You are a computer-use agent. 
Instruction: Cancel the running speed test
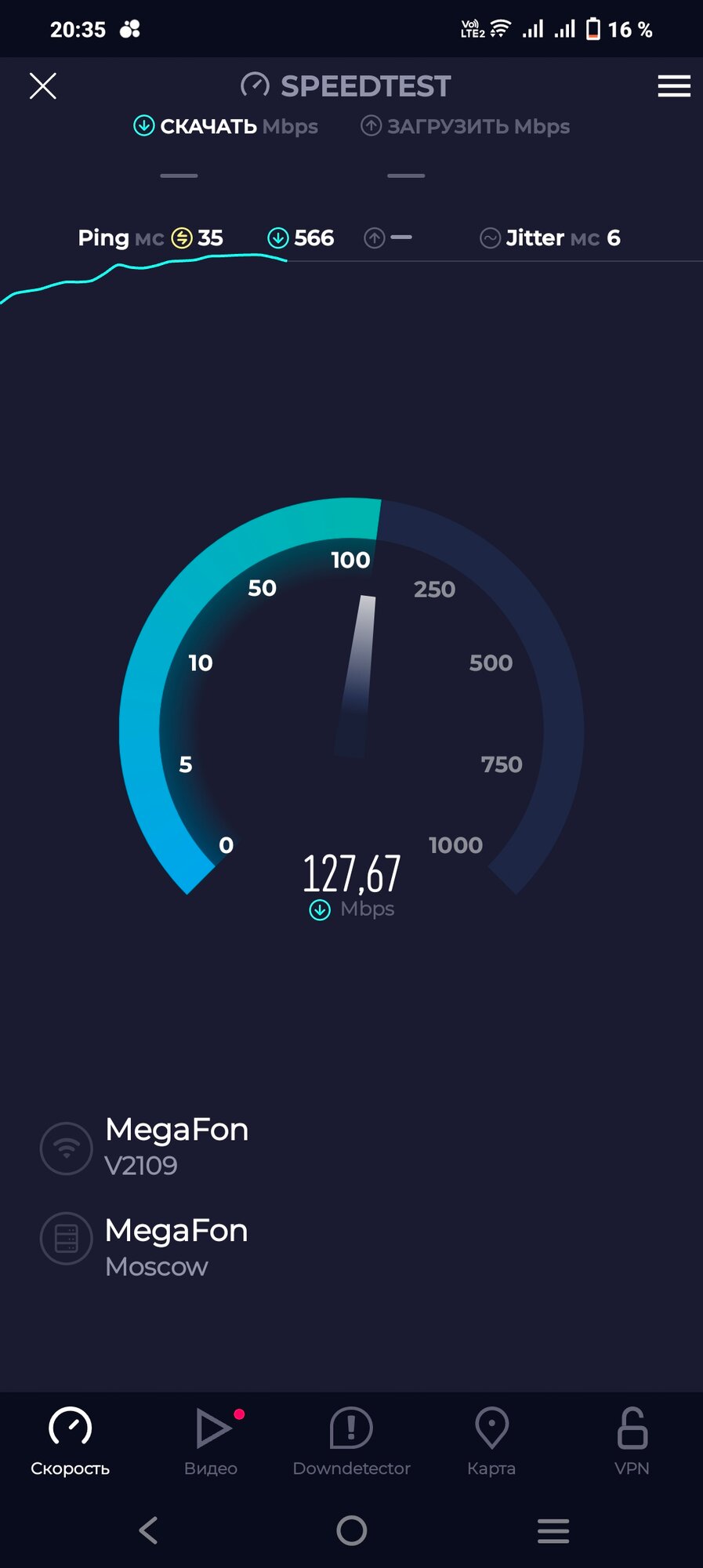coord(43,85)
